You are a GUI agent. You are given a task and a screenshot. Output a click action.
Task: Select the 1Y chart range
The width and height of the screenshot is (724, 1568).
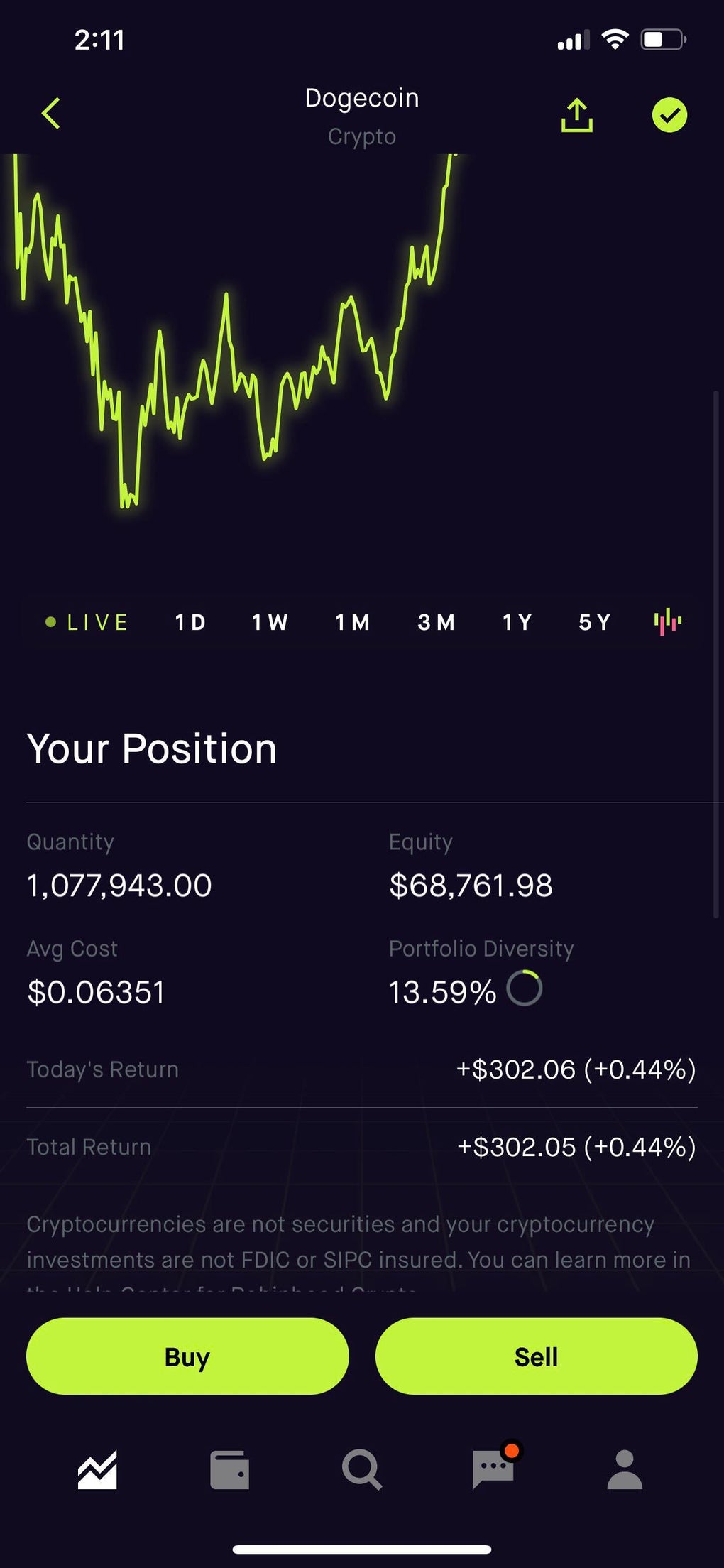tap(517, 623)
